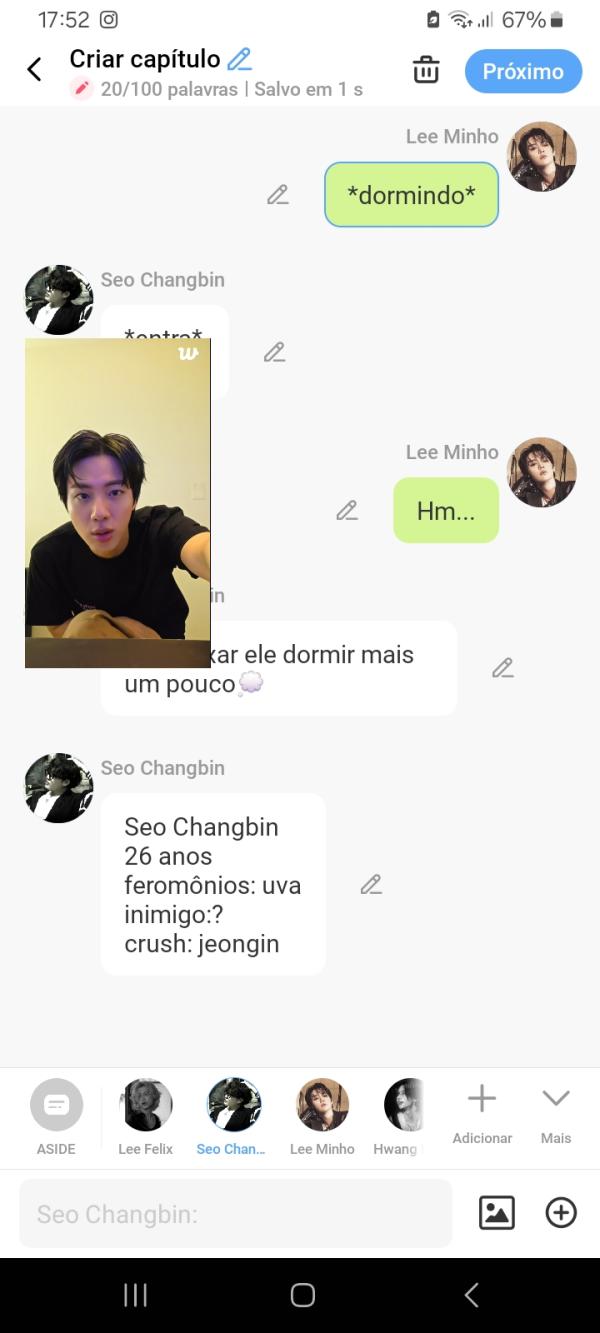Expand the Mais options
This screenshot has width=600, height=1333.
[x=556, y=1110]
